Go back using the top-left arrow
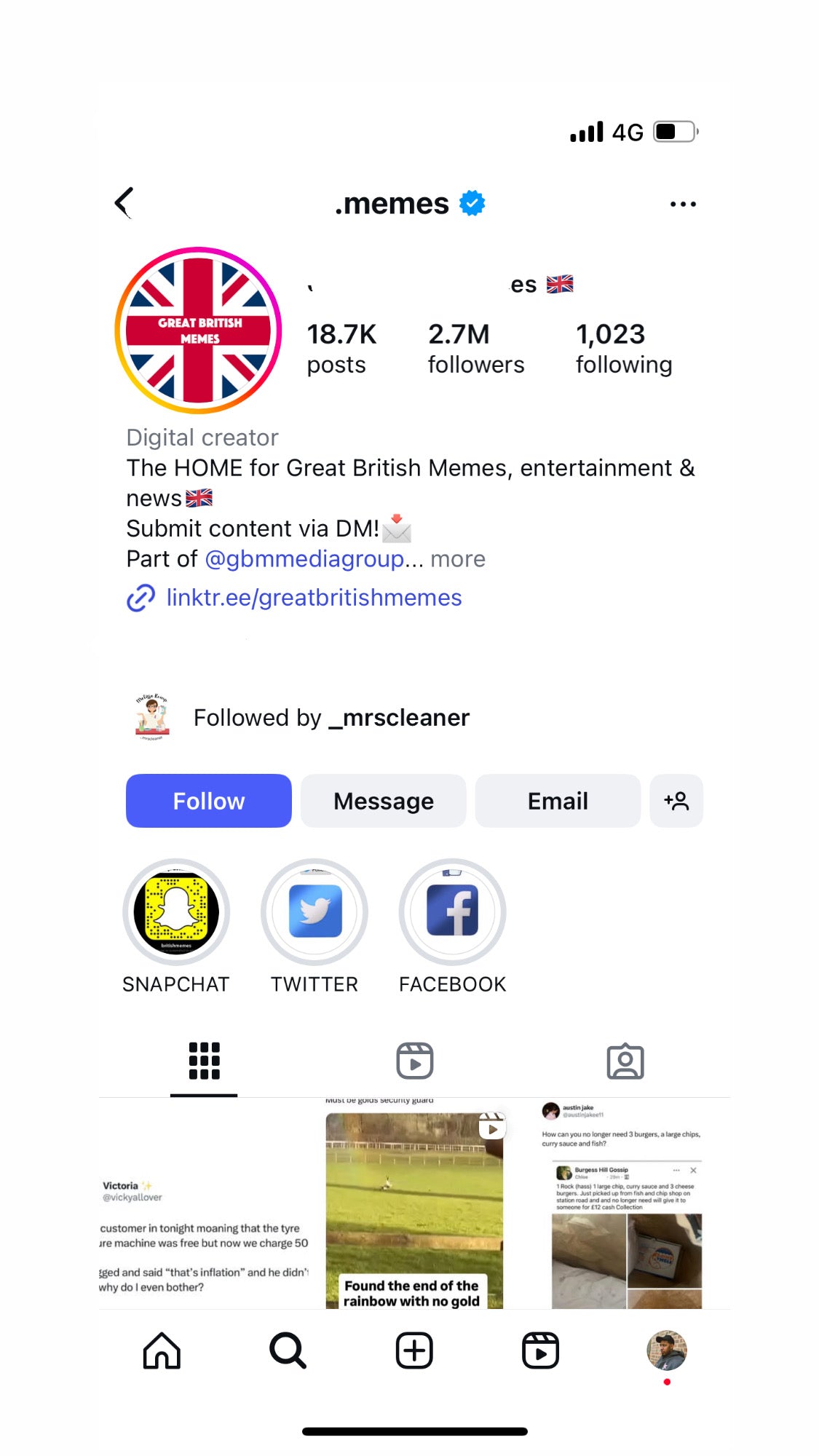This screenshot has width=819, height=1456. [124, 203]
